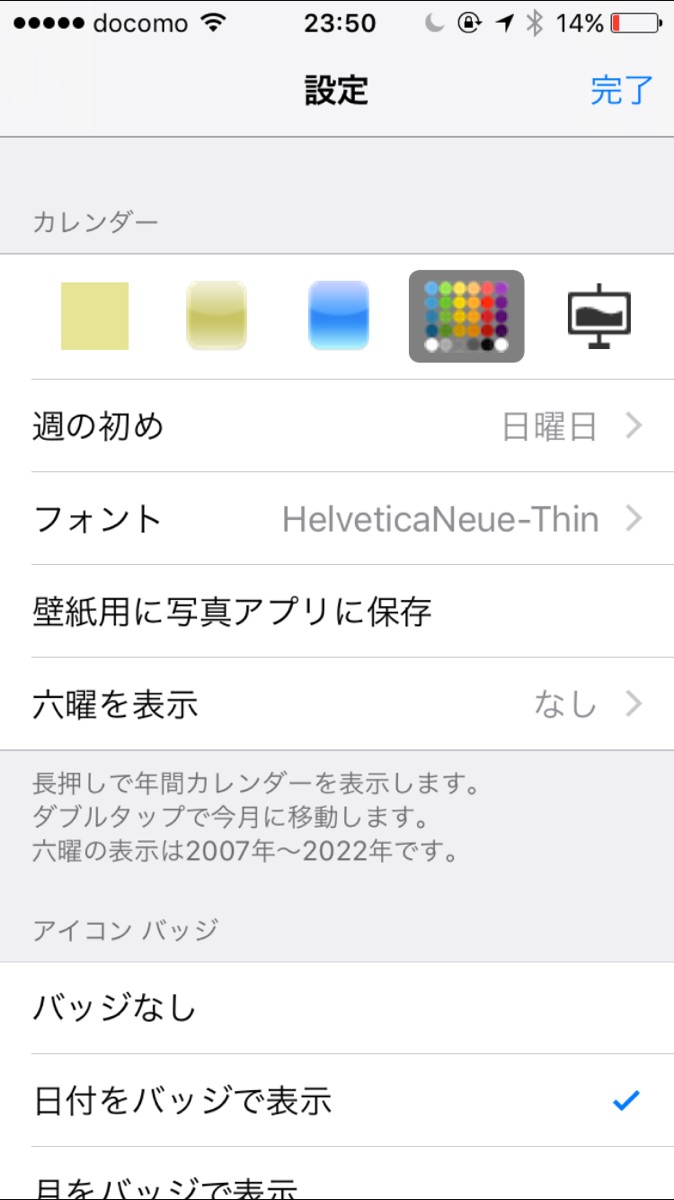The width and height of the screenshot is (674, 1200).
Task: Open 週の初め week start setting
Action: coord(337,427)
